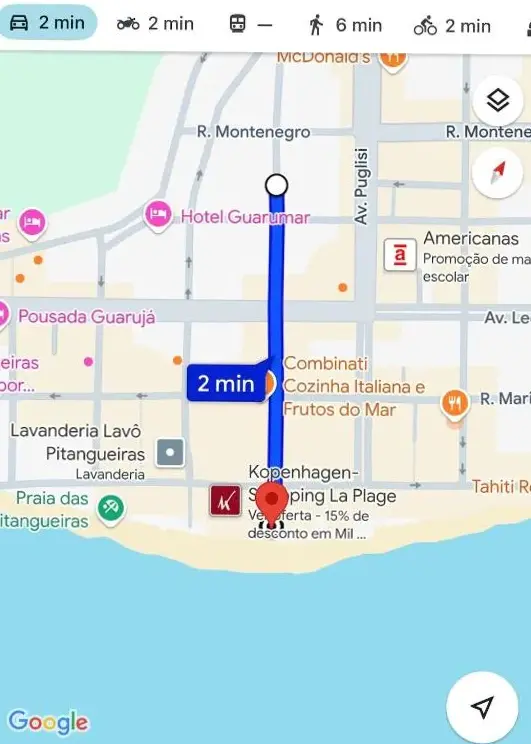Tap the route starting point circle

pyautogui.click(x=276, y=185)
